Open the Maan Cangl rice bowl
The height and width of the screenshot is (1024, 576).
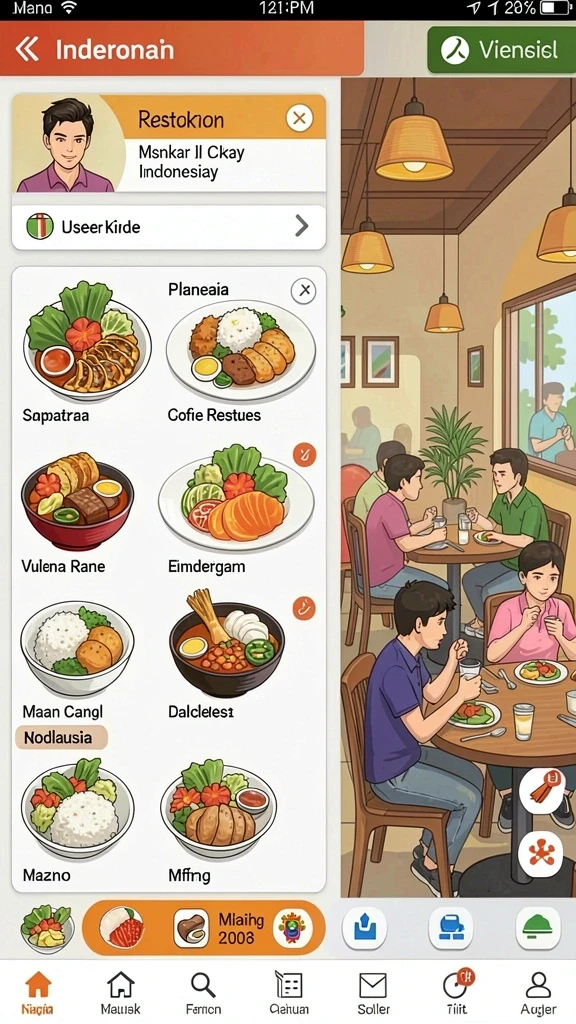click(77, 660)
